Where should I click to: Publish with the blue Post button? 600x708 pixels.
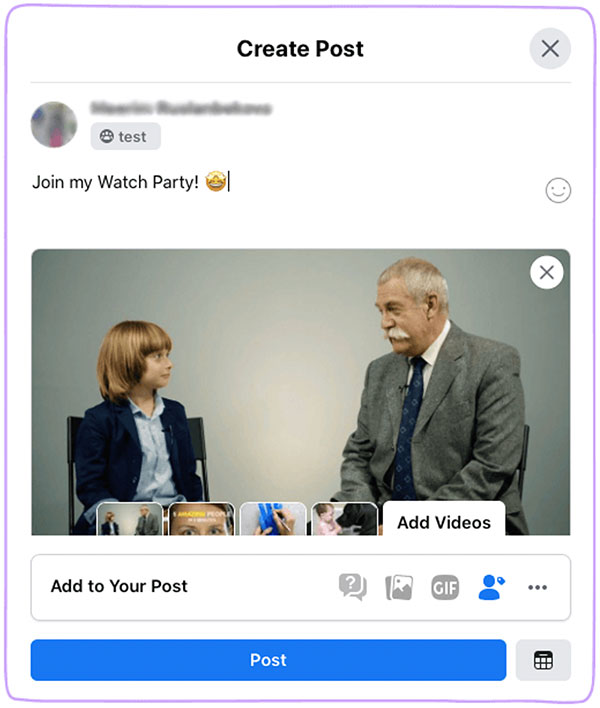(268, 660)
